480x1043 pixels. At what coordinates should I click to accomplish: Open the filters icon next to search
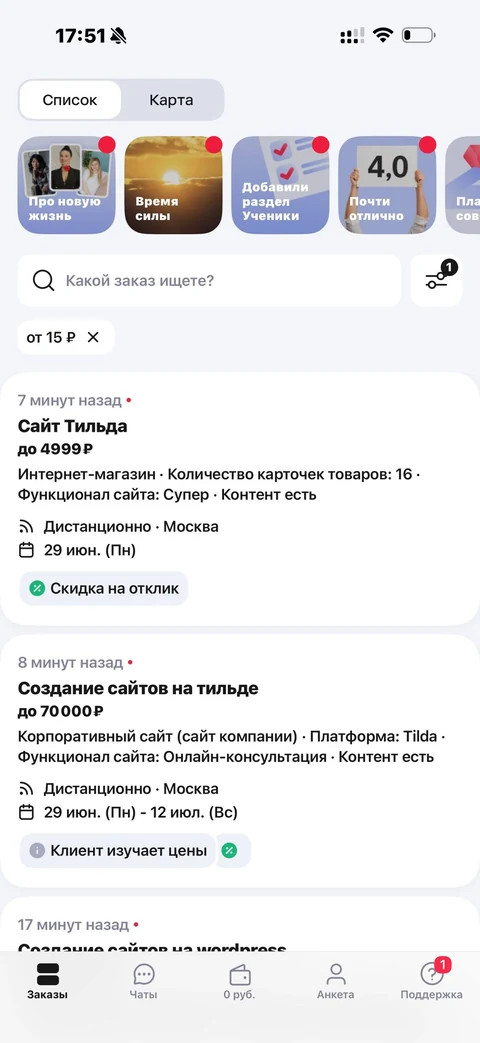pos(436,280)
